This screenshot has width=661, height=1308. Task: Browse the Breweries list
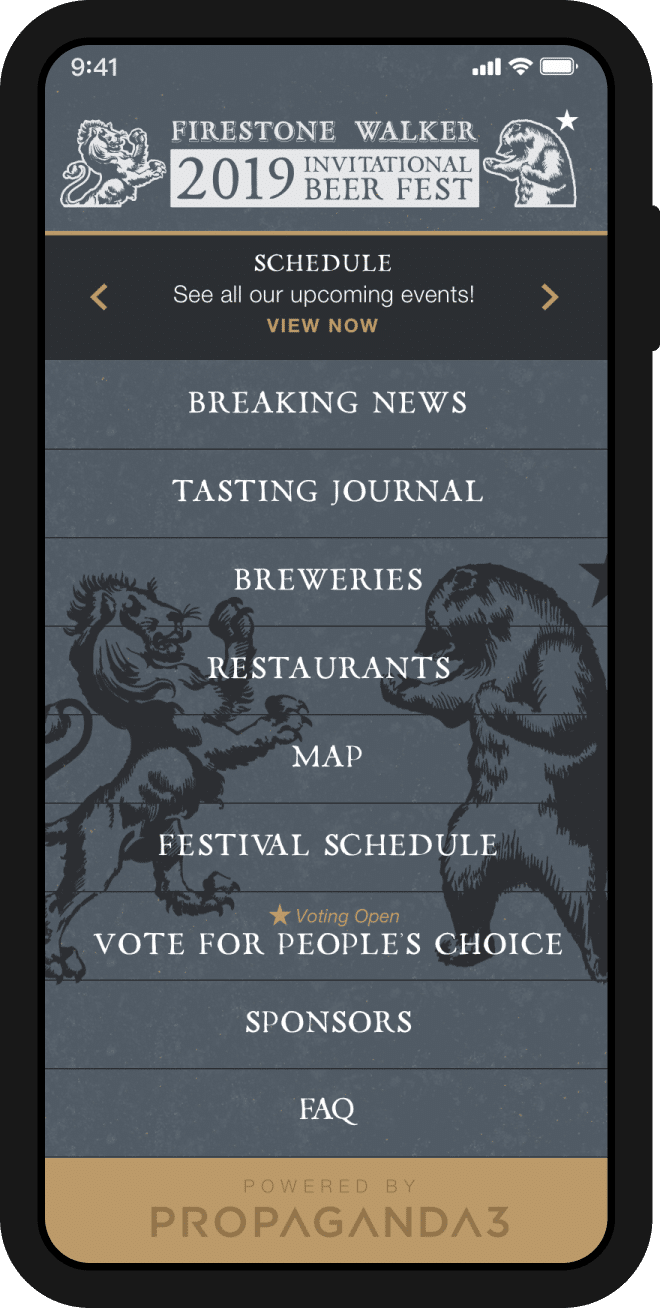pyautogui.click(x=327, y=579)
